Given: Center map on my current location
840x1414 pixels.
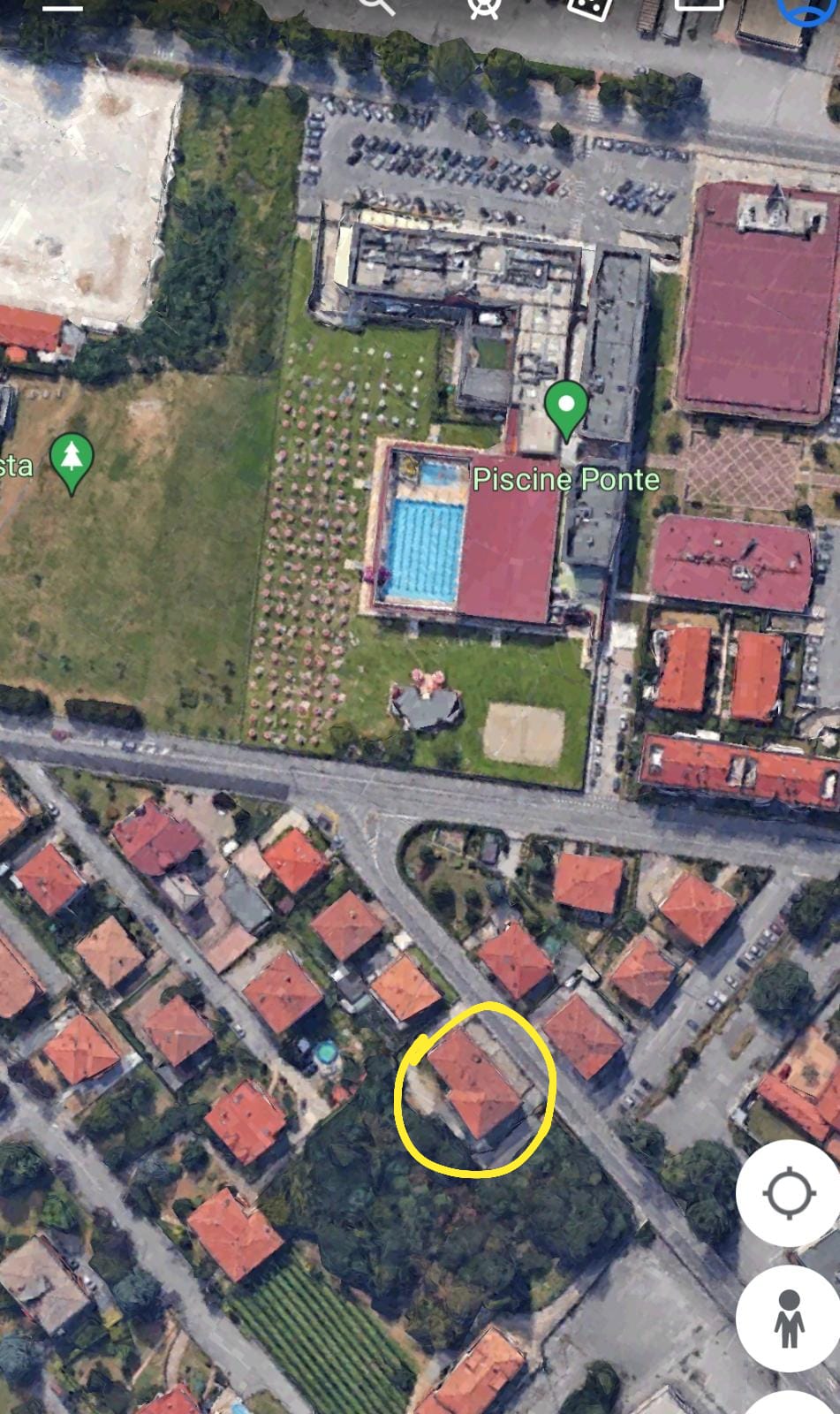Looking at the screenshot, I should click(x=788, y=1193).
